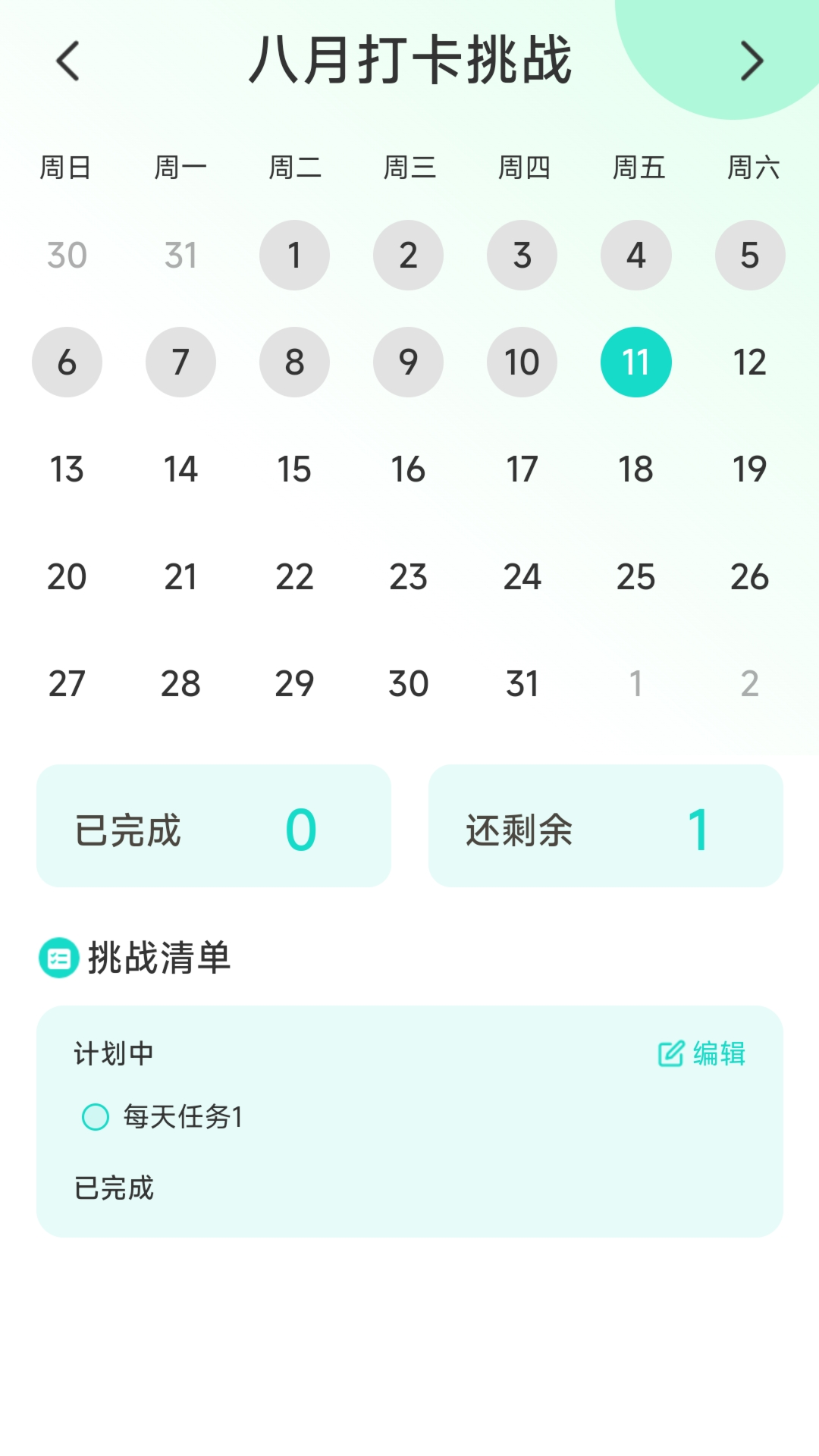The width and height of the screenshot is (819, 1456).
Task: Open the 计划中 section header
Action: (114, 1053)
